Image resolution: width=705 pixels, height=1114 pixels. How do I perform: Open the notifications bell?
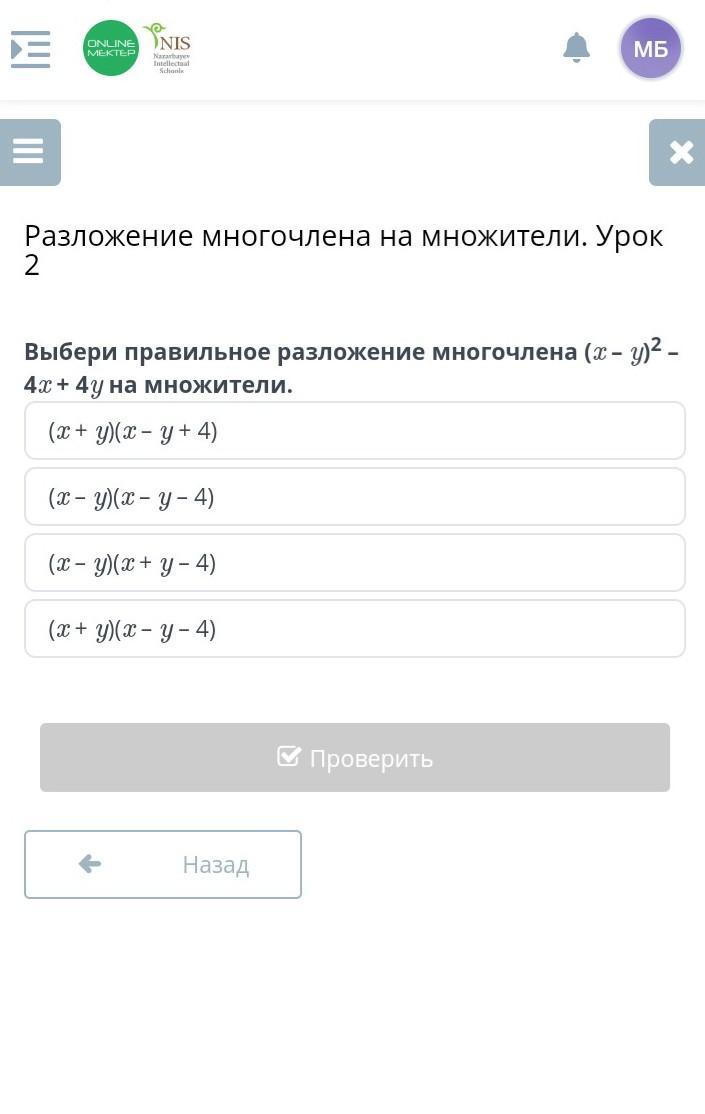coord(576,47)
